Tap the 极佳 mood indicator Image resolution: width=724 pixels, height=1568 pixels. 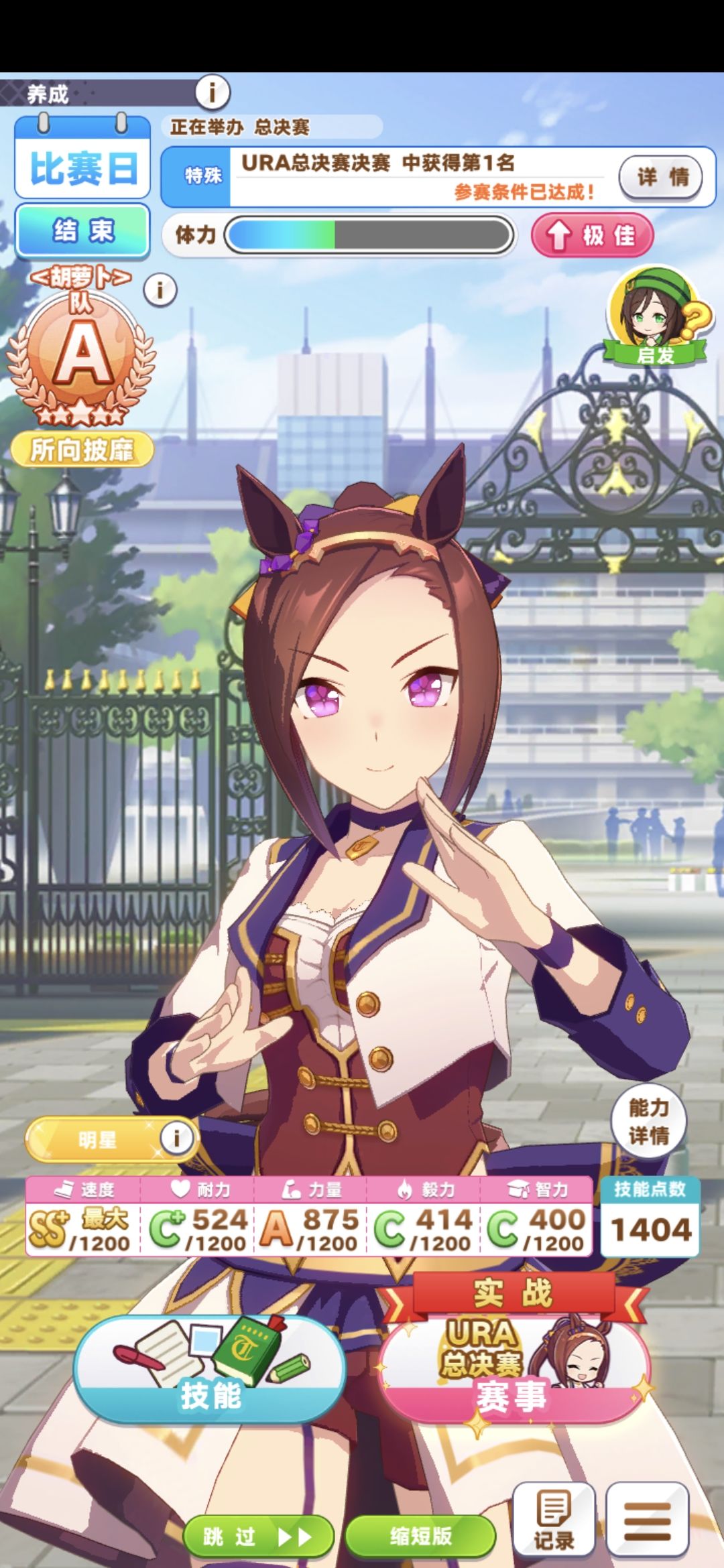[x=592, y=235]
